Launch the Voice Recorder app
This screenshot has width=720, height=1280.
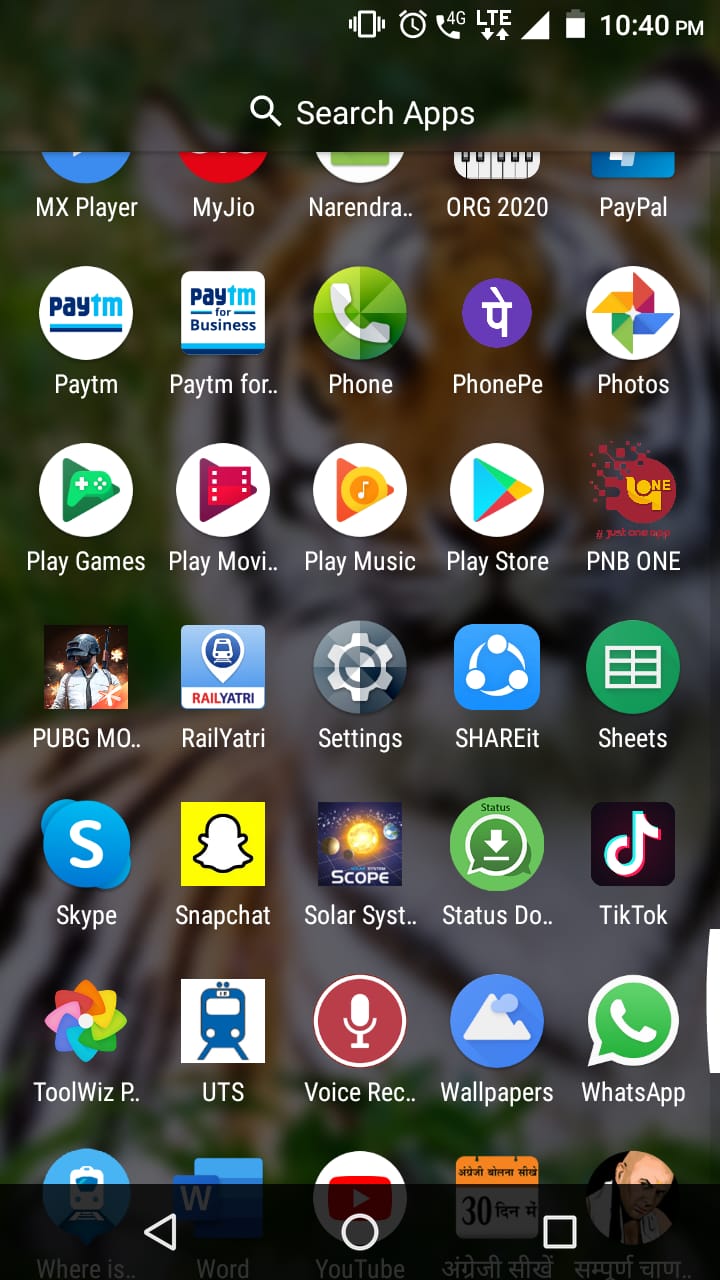point(360,1021)
